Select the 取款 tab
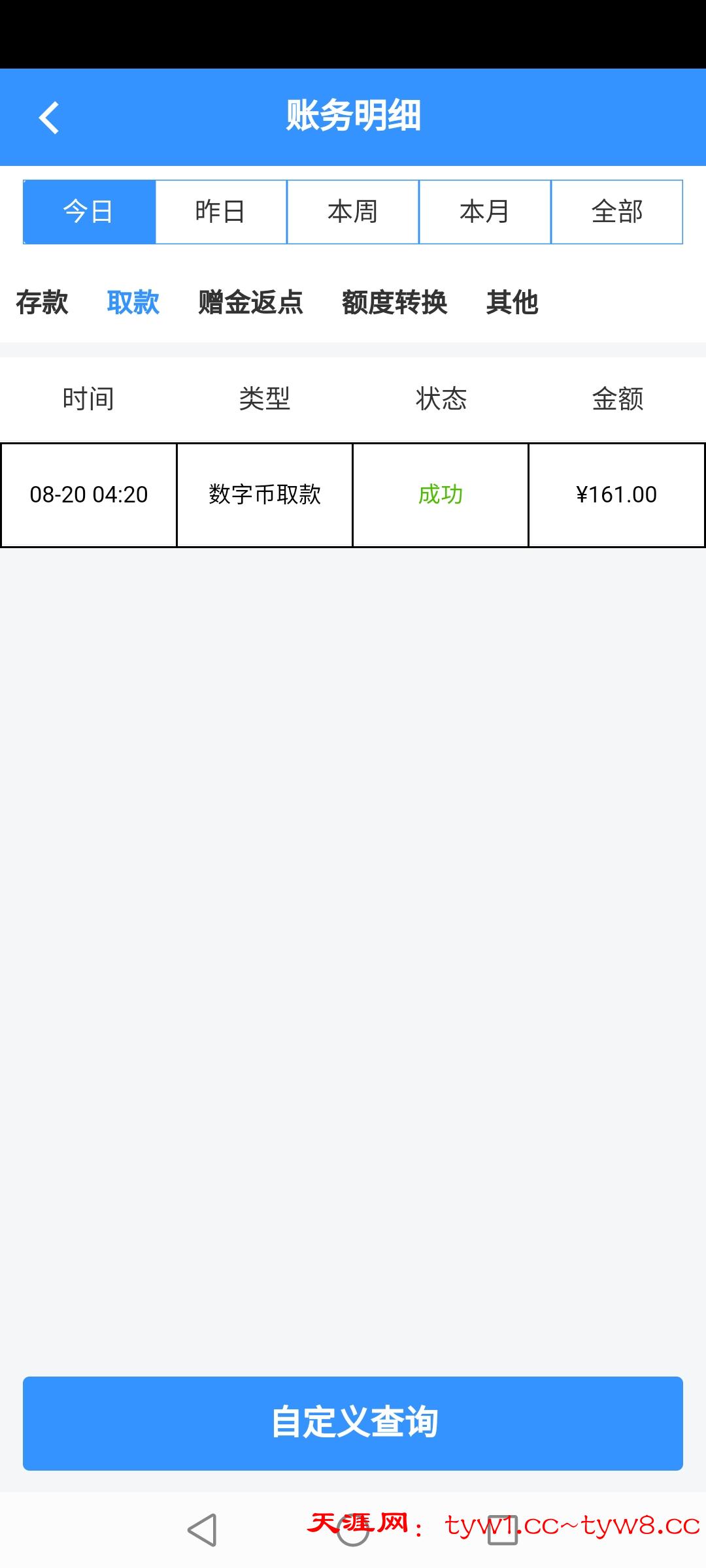 pyautogui.click(x=133, y=302)
